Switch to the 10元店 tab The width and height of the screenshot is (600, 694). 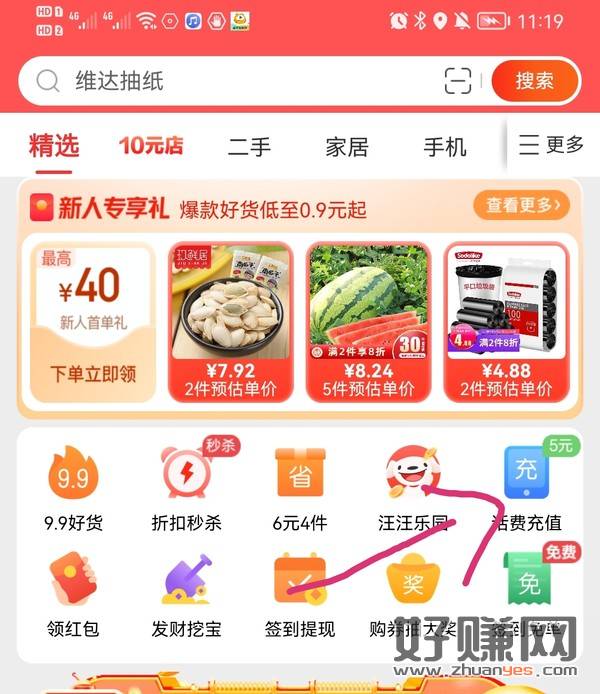pos(151,146)
